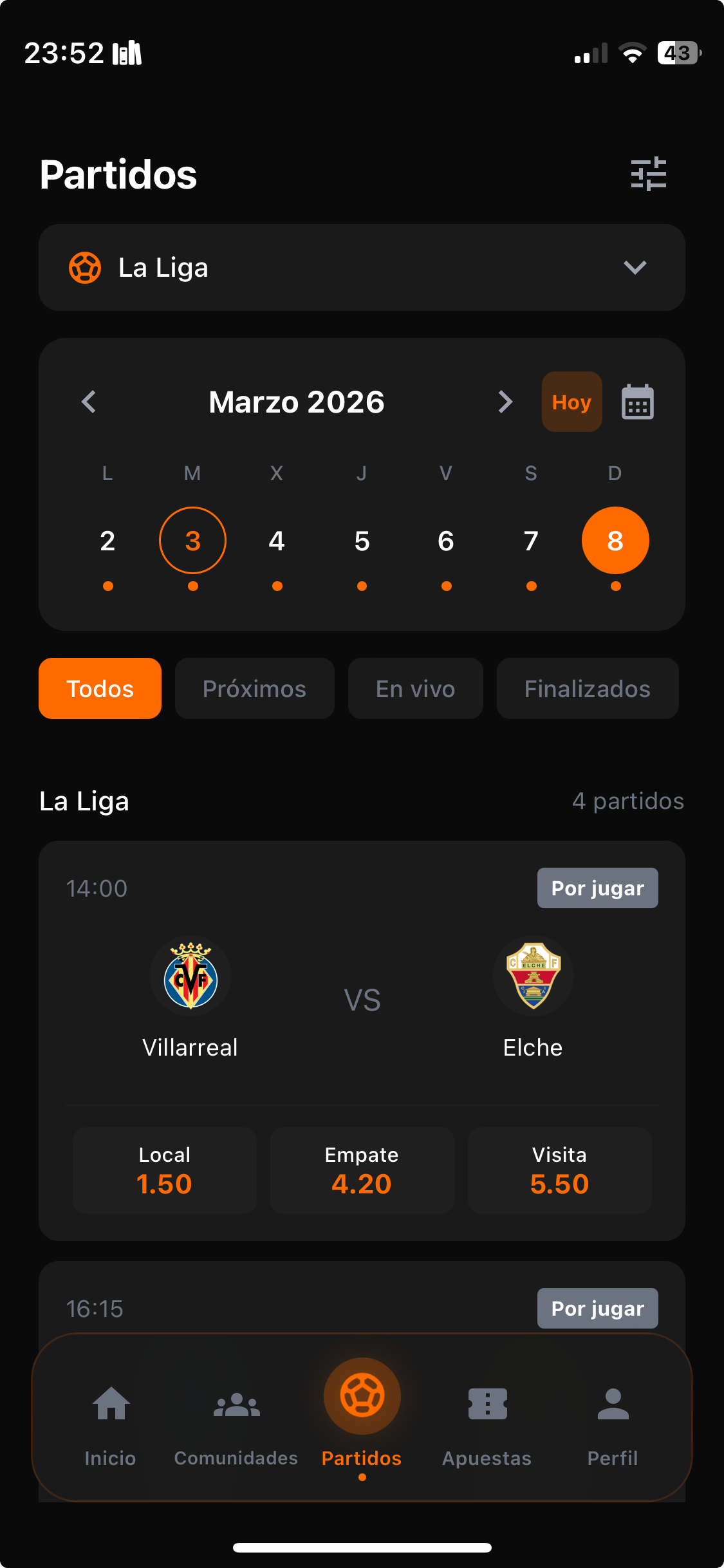This screenshot has height=1568, width=724.
Task: Select day 8 in the calendar
Action: coord(615,540)
